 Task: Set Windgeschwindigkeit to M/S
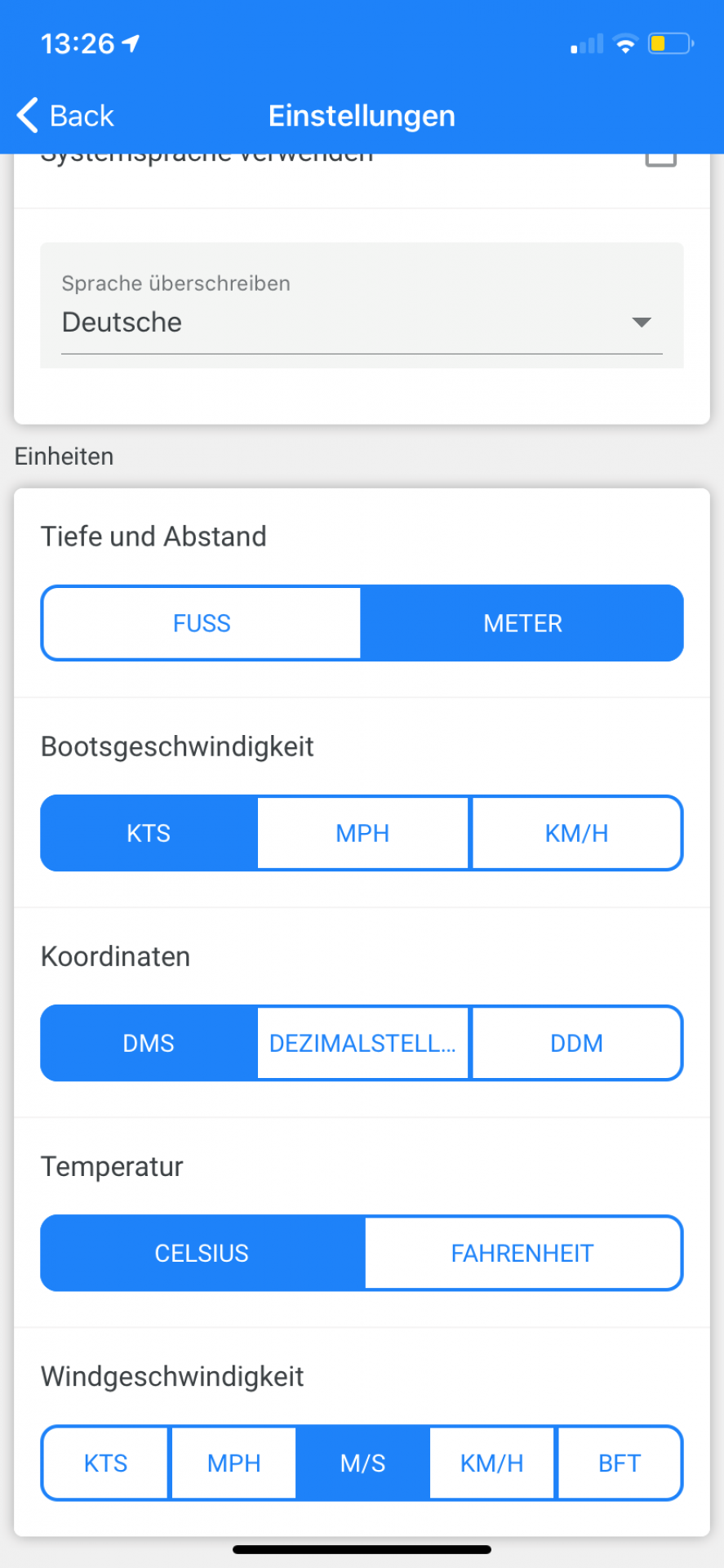(363, 1463)
